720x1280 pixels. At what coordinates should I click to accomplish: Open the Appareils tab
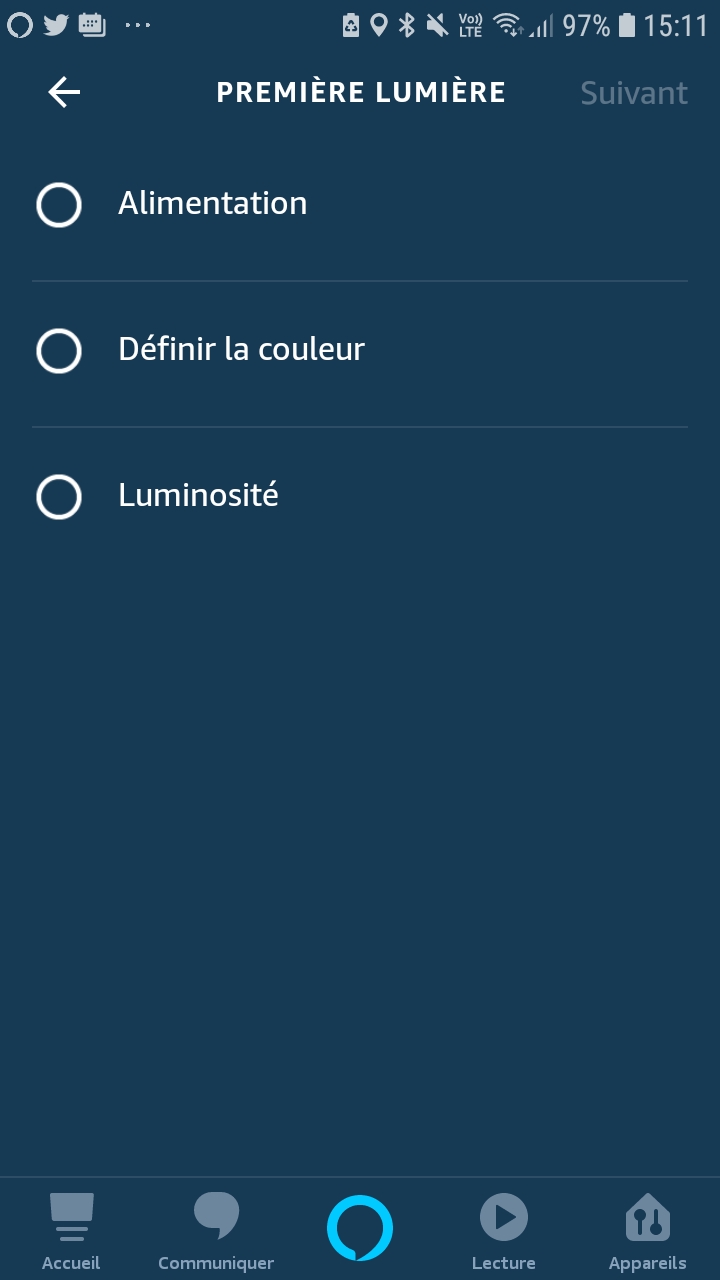[648, 1231]
